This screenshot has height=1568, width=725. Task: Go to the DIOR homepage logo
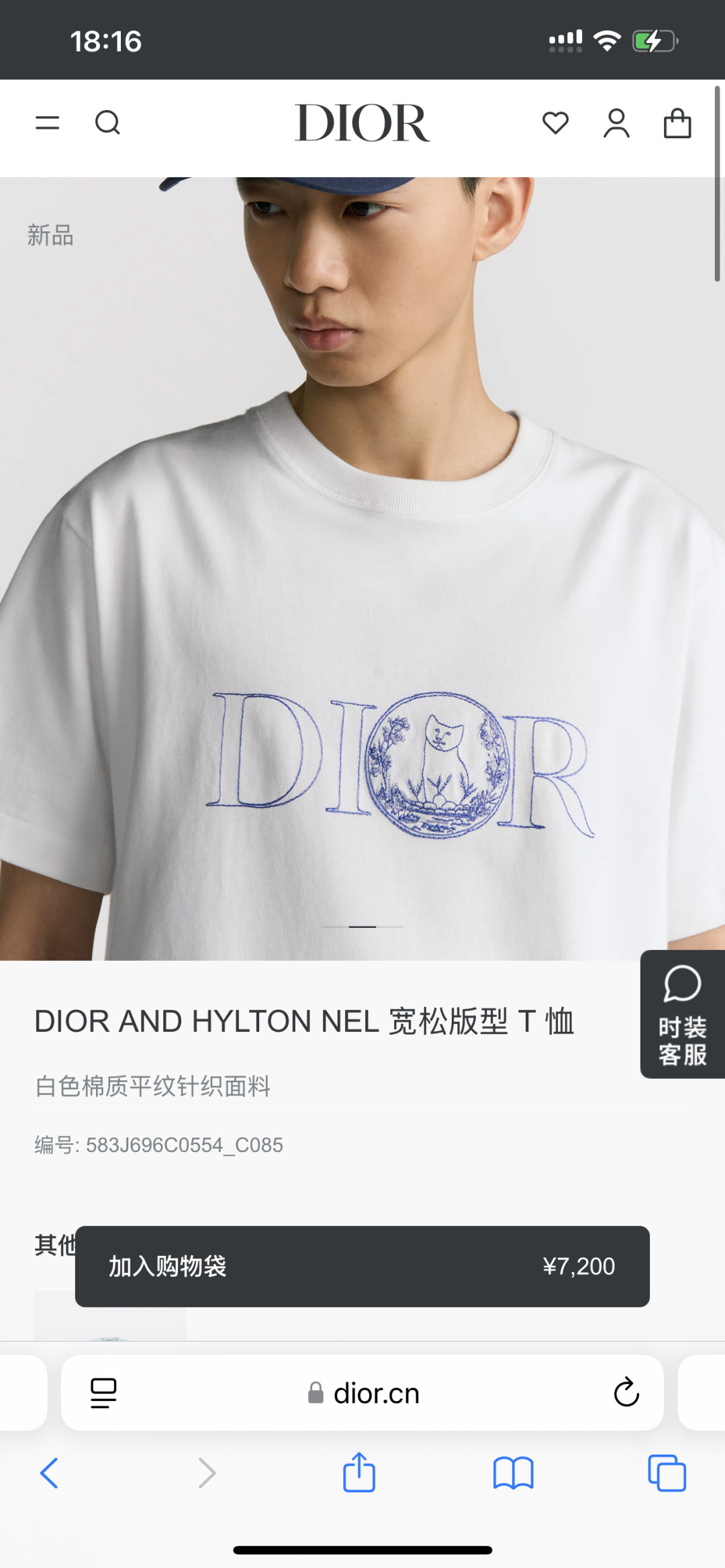tap(362, 123)
